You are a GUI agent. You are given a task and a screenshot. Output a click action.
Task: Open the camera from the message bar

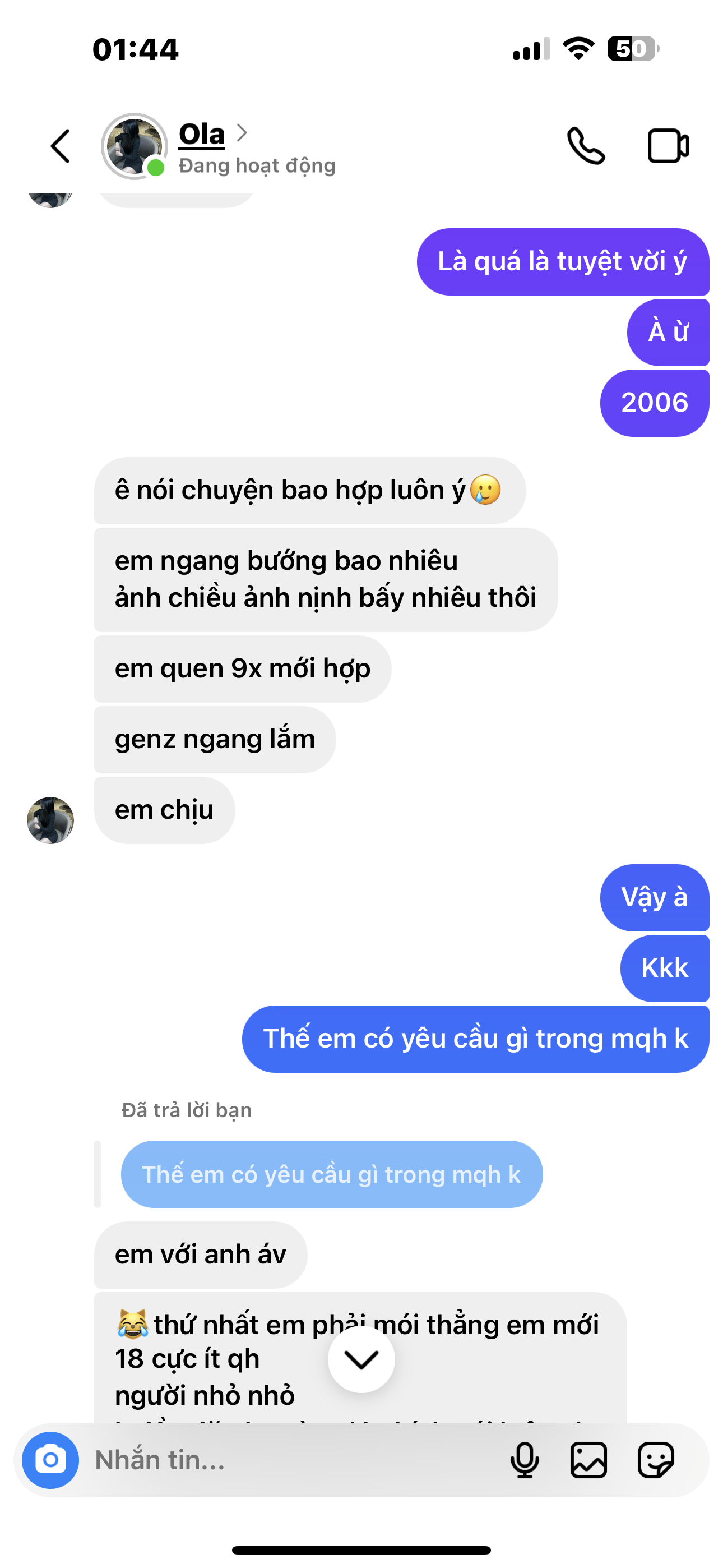[x=50, y=1460]
